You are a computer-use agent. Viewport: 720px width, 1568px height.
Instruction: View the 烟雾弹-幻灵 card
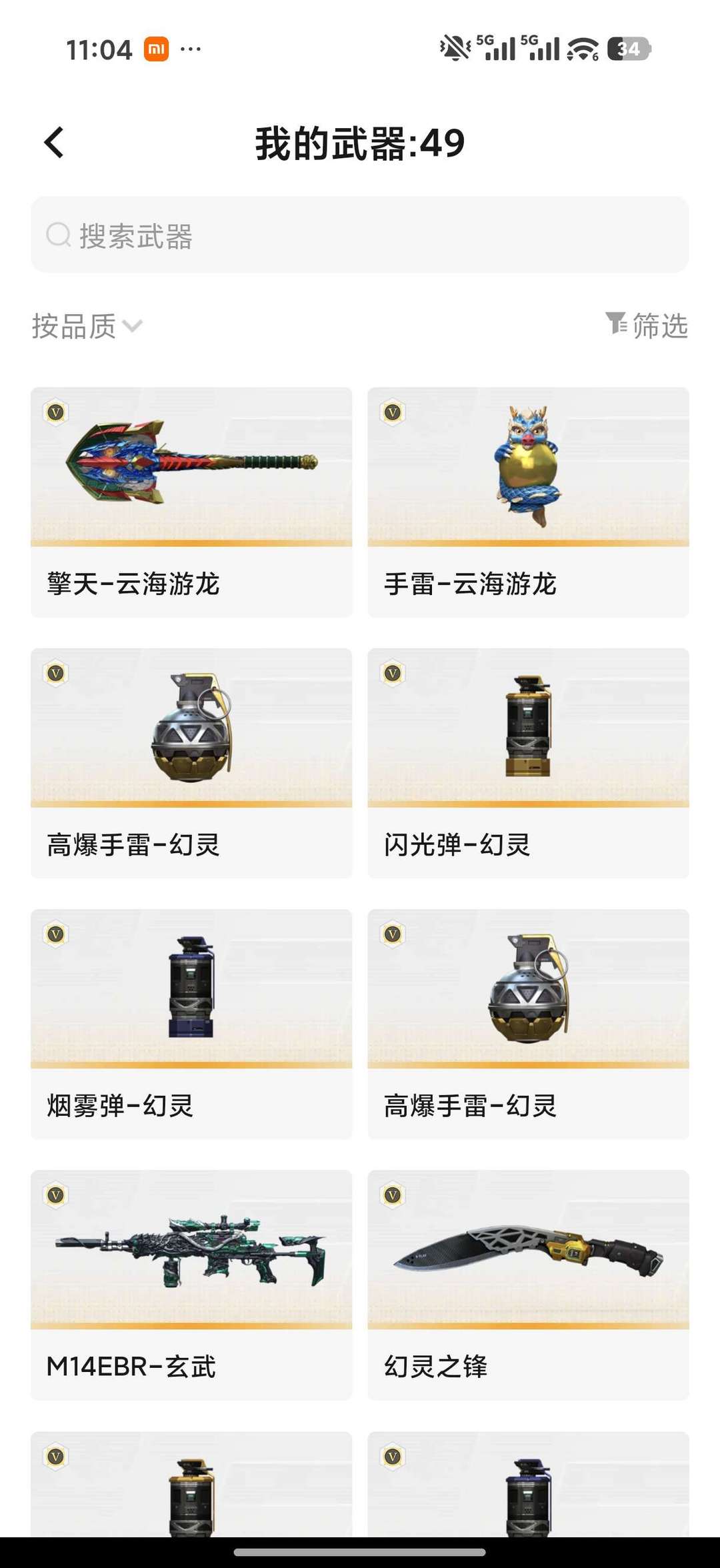pos(191,1023)
